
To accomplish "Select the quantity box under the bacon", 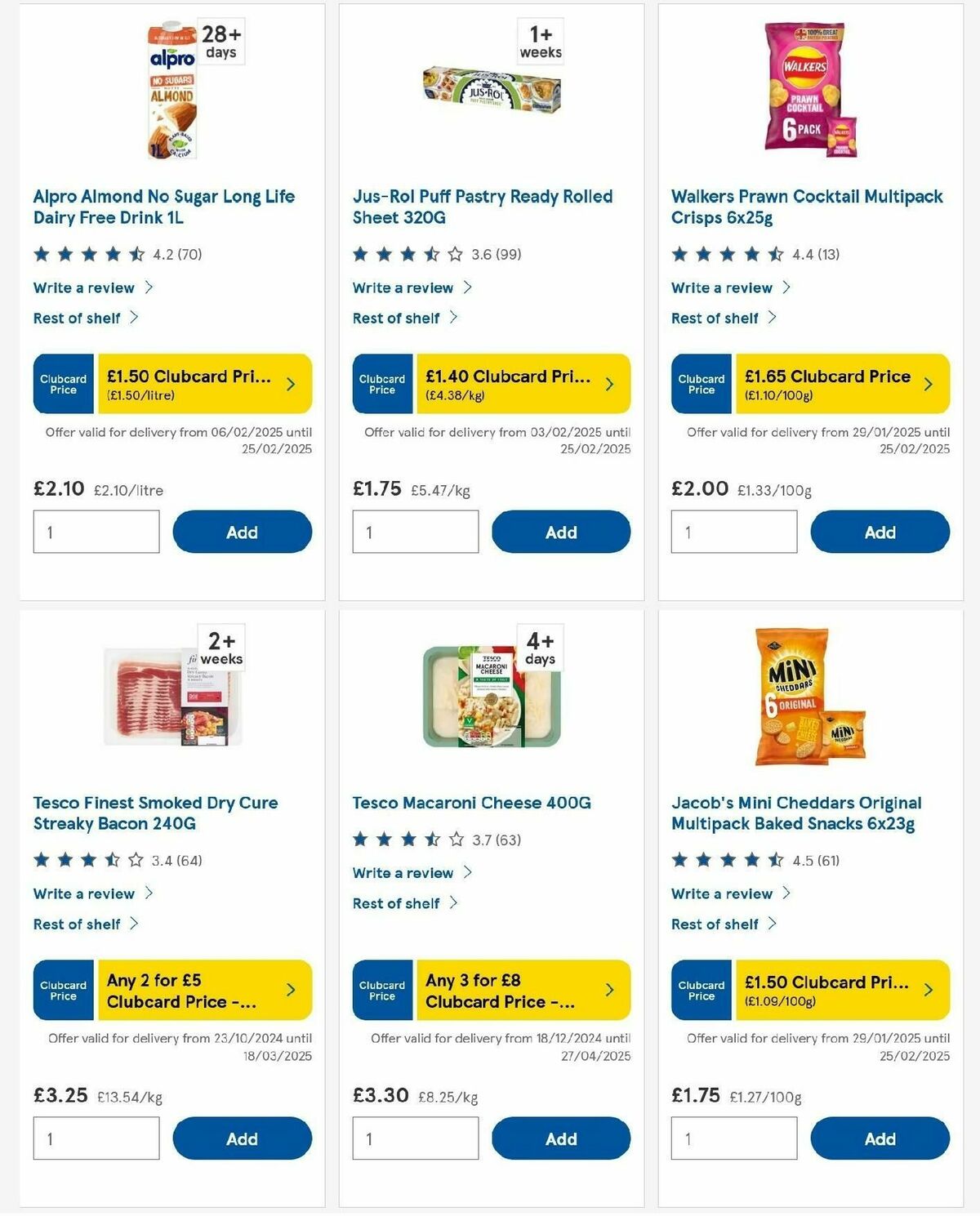I will [96, 1138].
